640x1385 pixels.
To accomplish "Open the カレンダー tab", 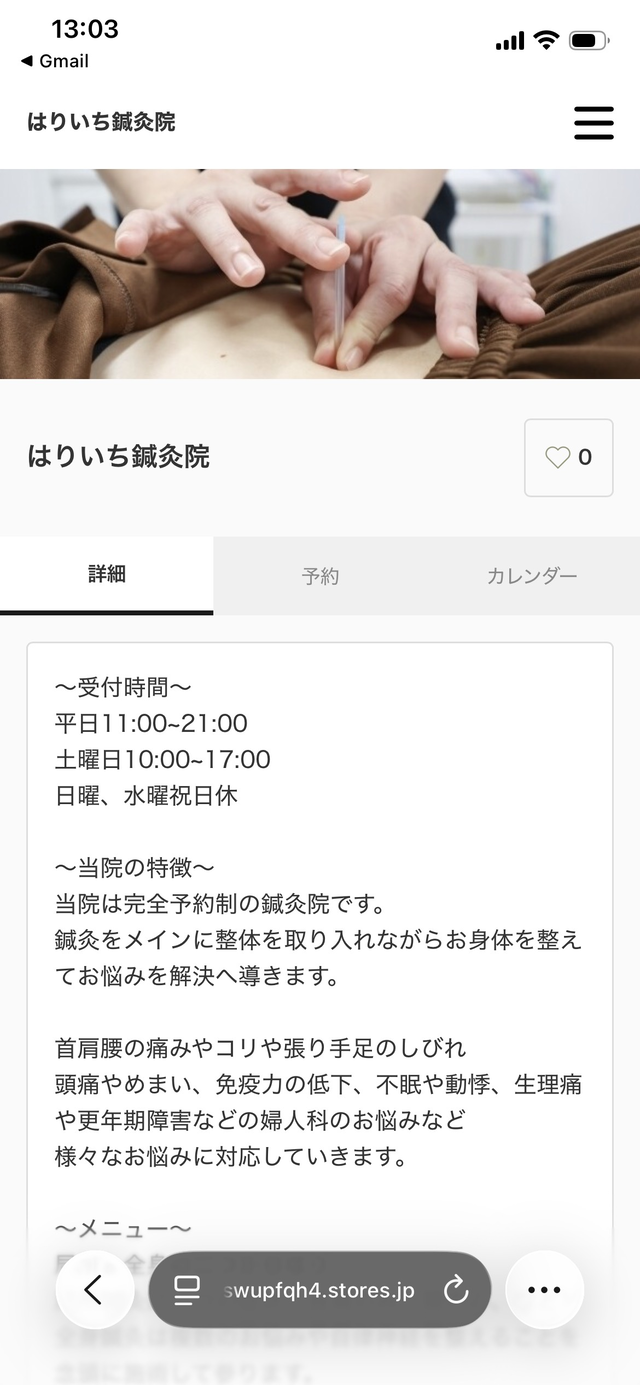I will coord(531,576).
